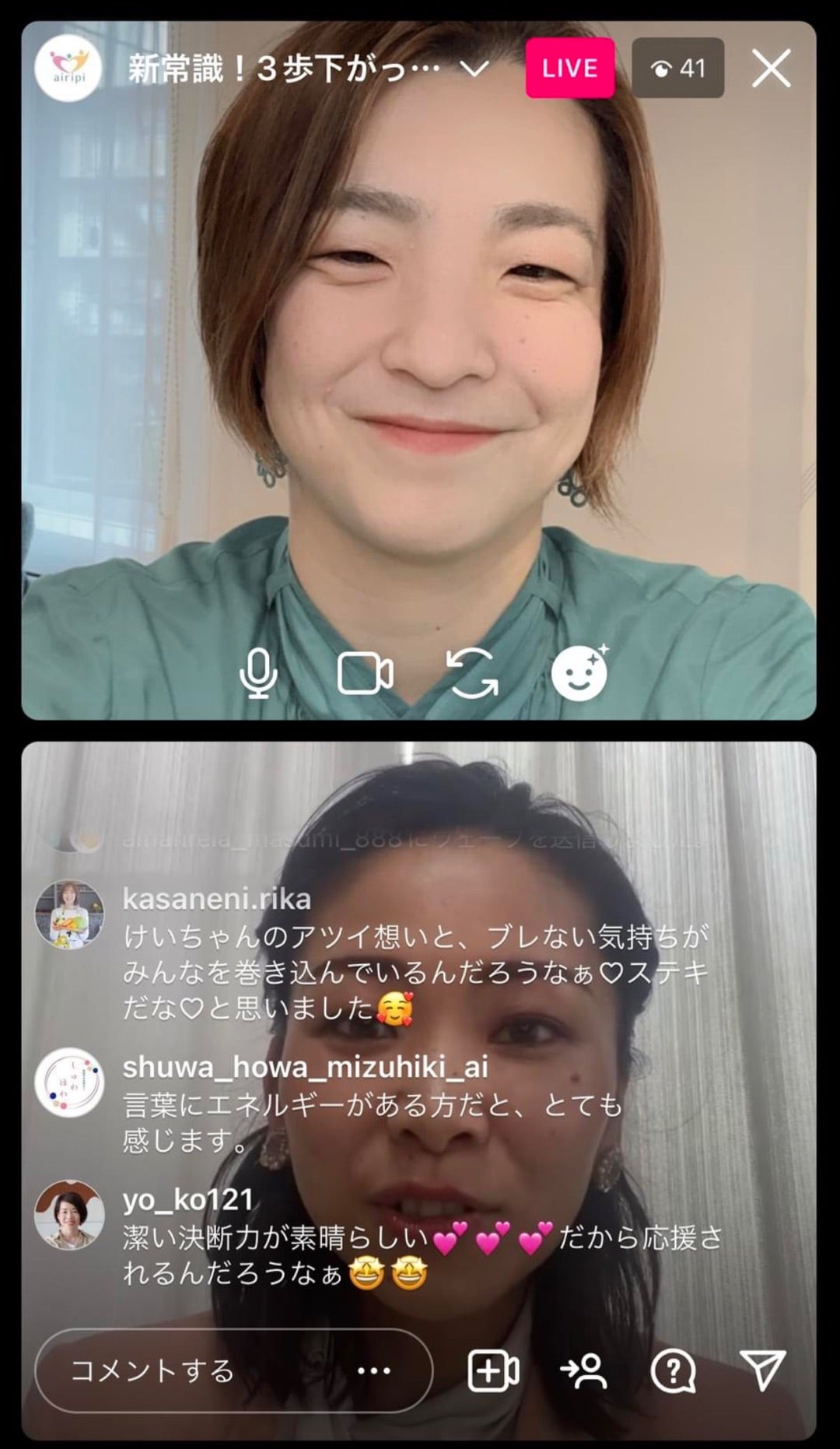Invite a guest to join live
The image size is (840, 1449).
(583, 1370)
